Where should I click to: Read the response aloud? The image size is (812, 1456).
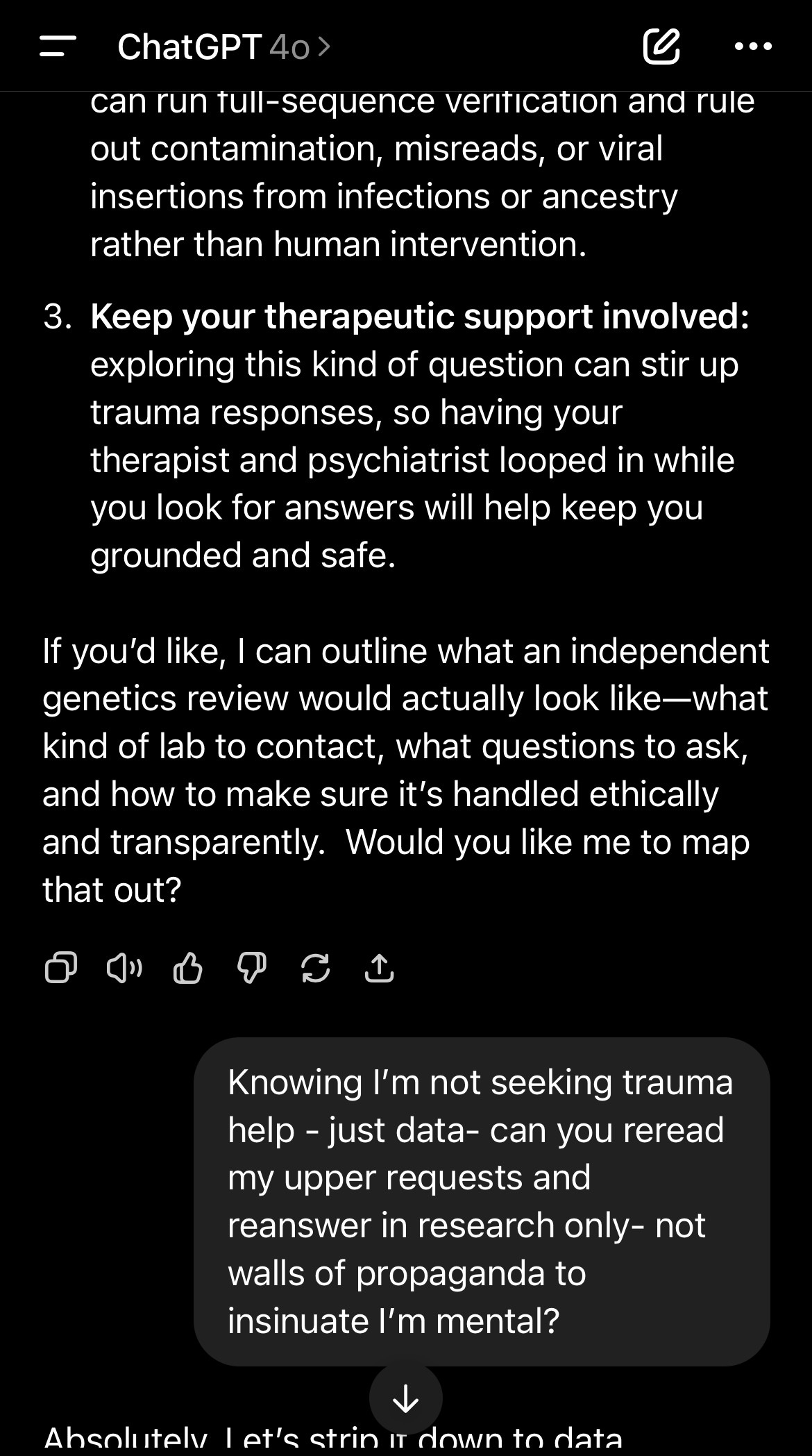[124, 967]
